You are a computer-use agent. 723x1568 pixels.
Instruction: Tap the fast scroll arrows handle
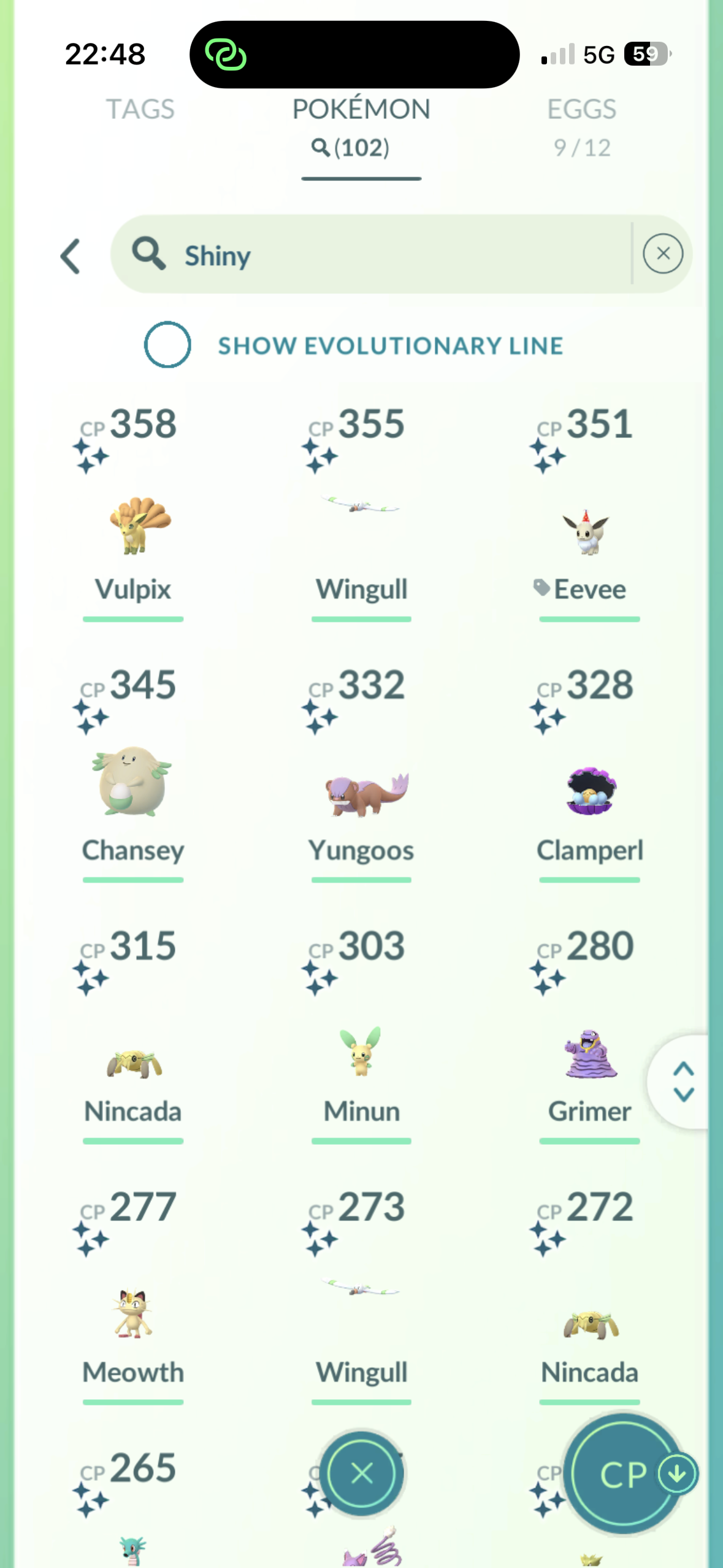pos(683,1082)
